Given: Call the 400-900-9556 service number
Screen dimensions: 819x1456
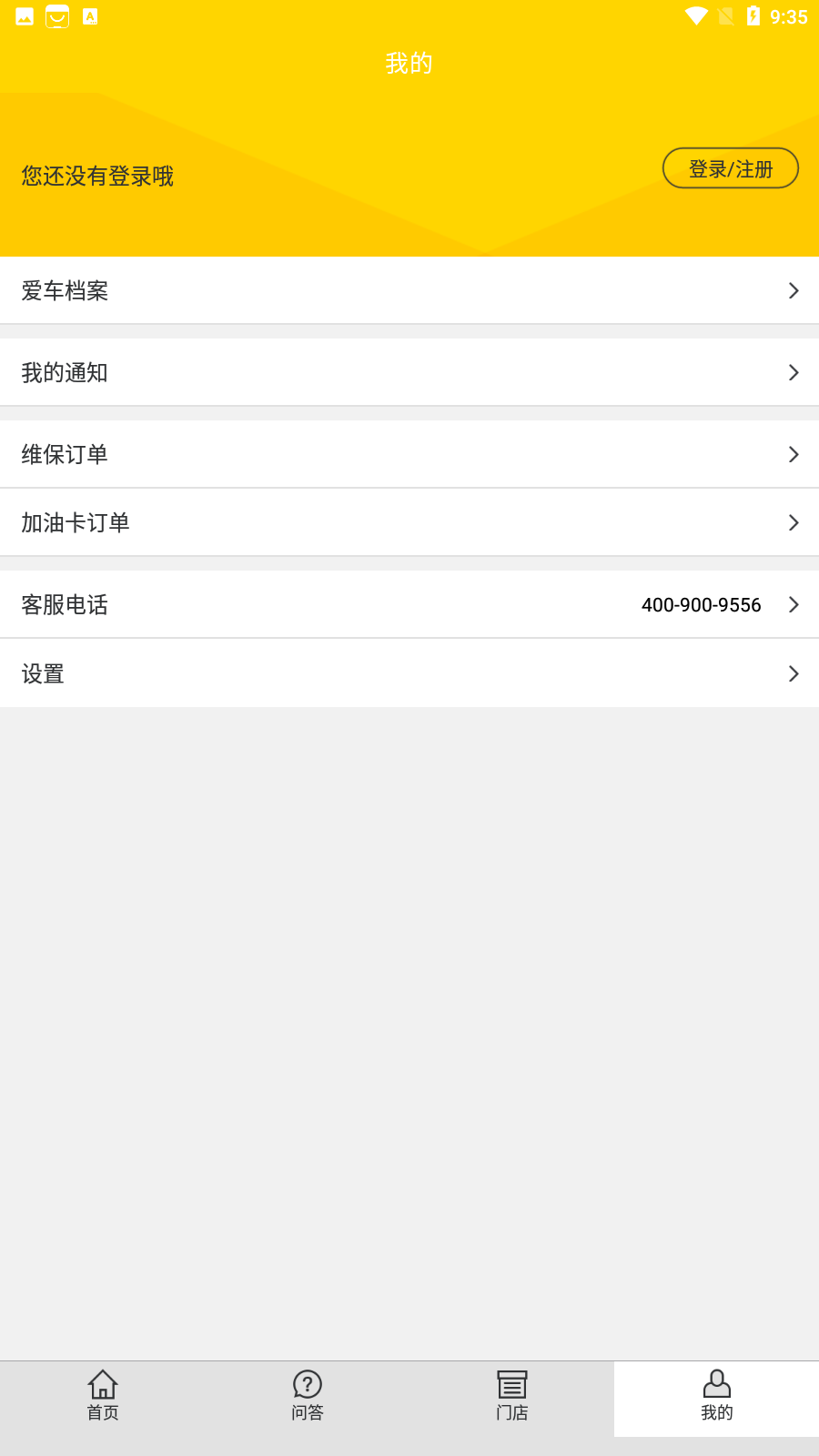Looking at the screenshot, I should [x=701, y=604].
